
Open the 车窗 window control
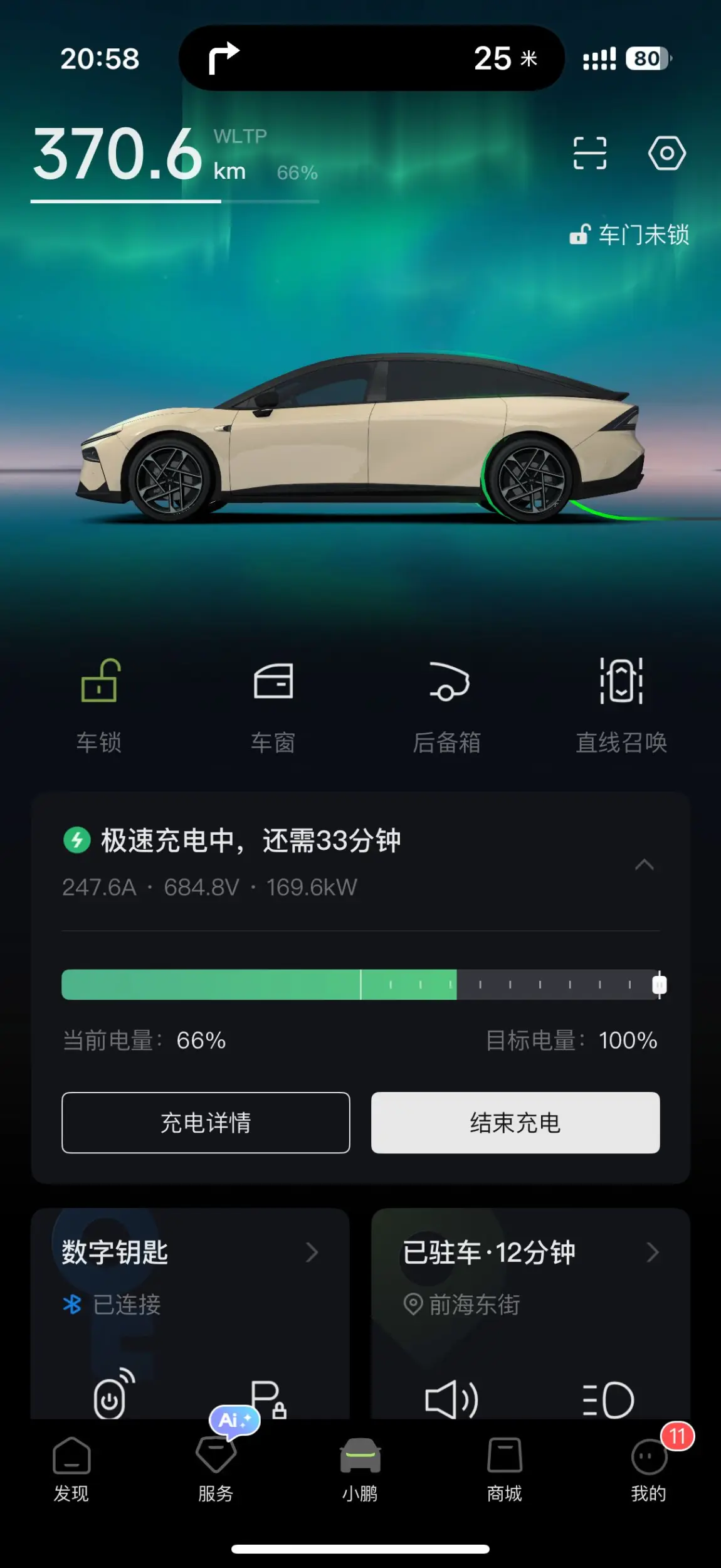(273, 705)
